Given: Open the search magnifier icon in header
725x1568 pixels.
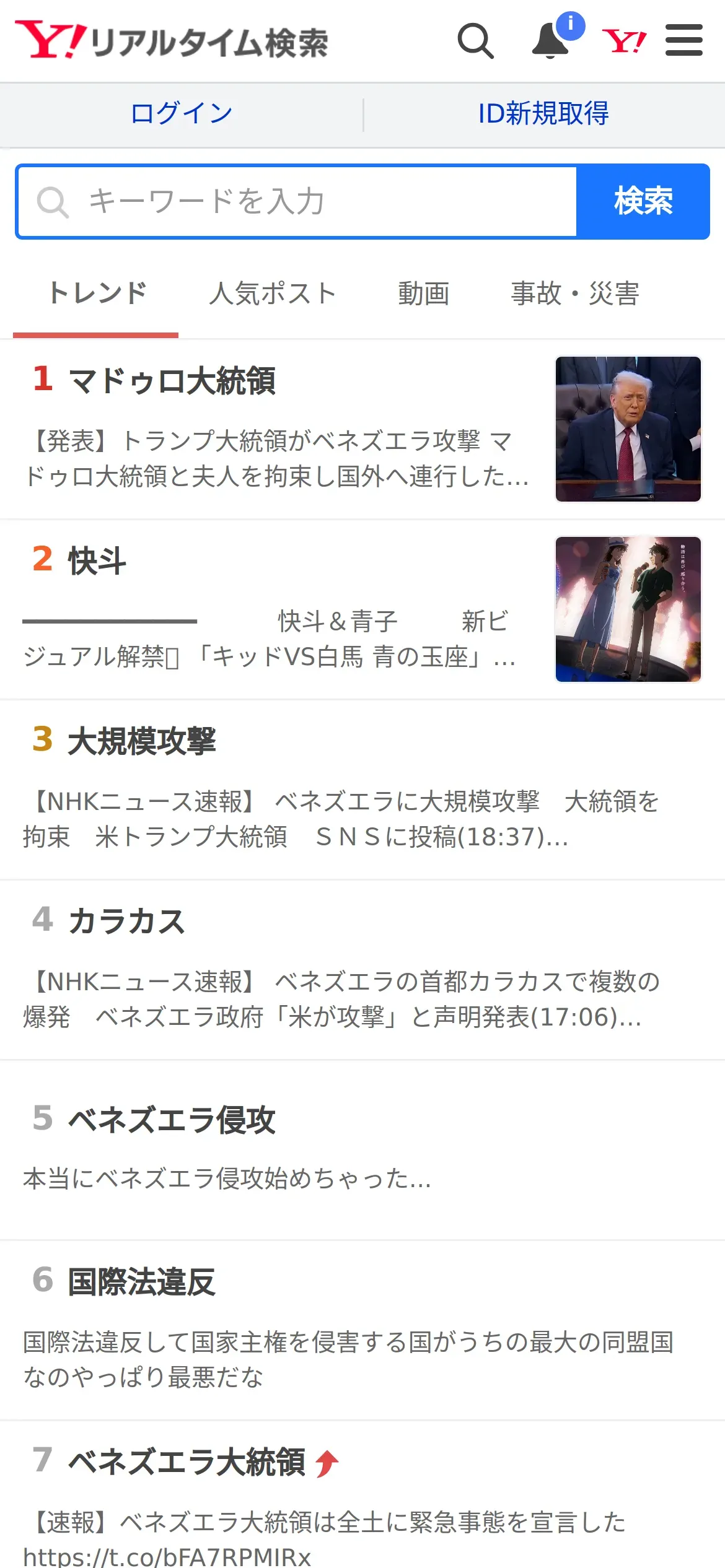Looking at the screenshot, I should (475, 41).
